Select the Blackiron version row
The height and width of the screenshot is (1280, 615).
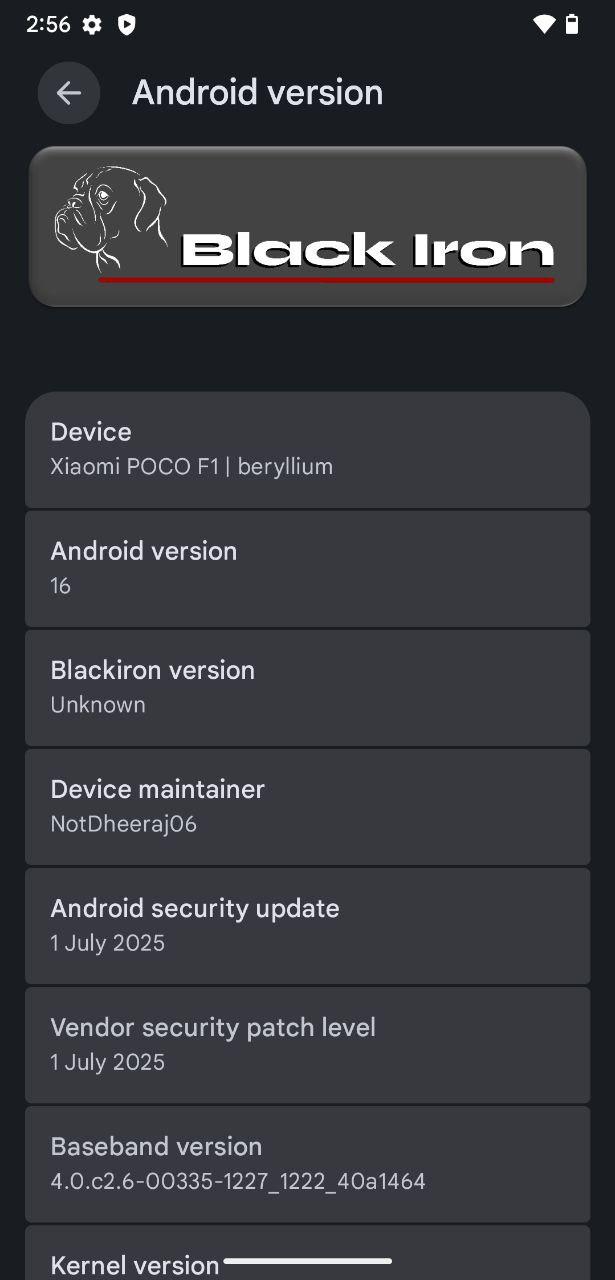point(307,688)
